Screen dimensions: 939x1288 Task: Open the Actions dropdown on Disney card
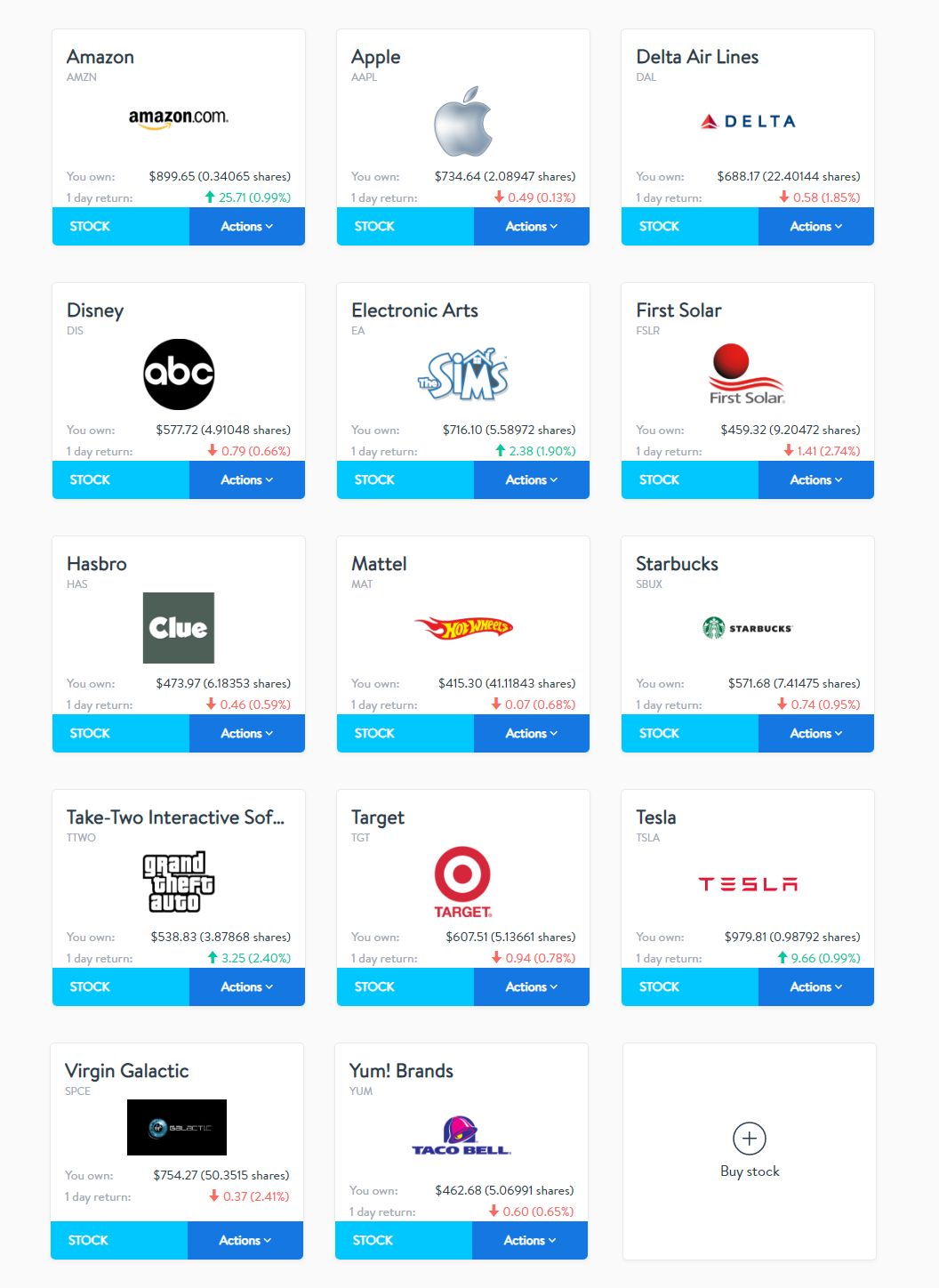(246, 480)
